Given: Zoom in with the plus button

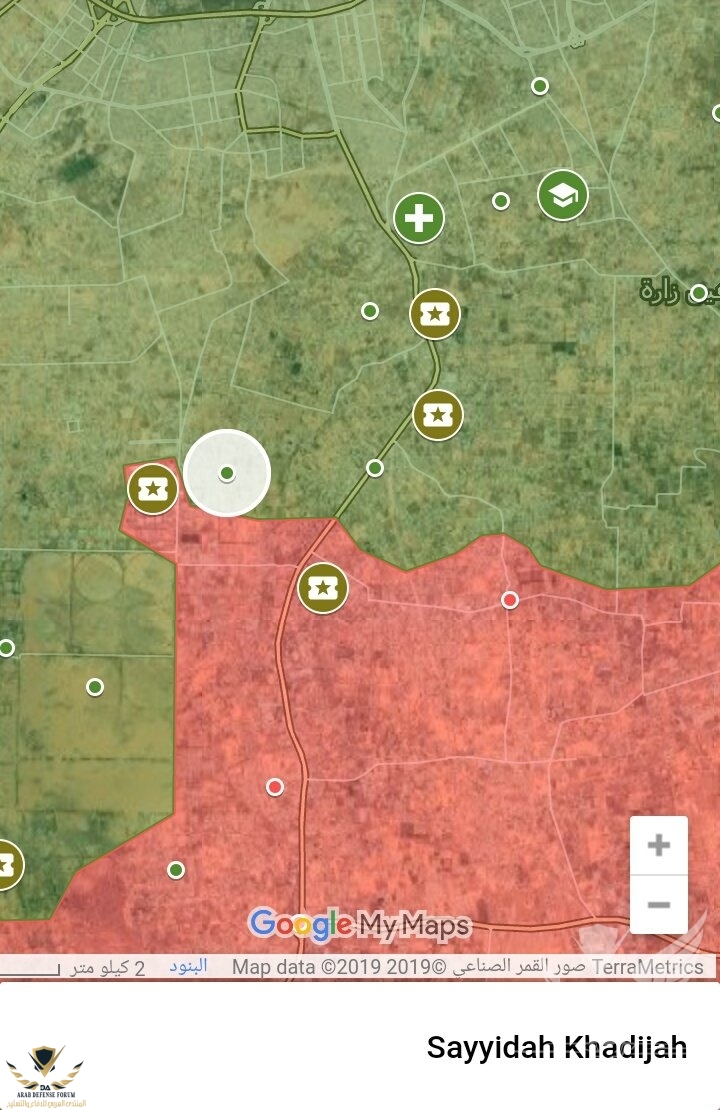Looking at the screenshot, I should (x=658, y=845).
